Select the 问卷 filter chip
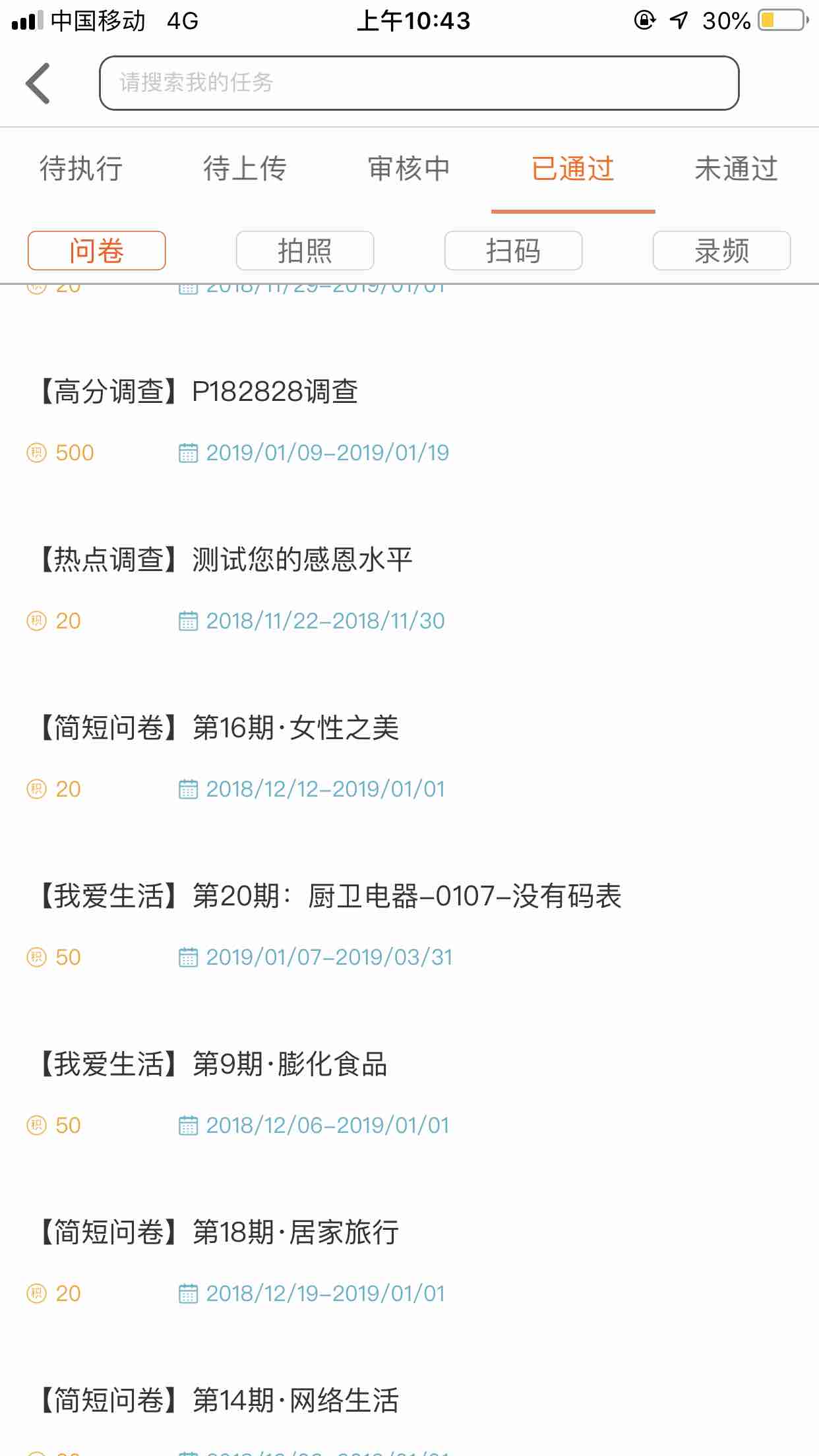The width and height of the screenshot is (819, 1456). coord(97,251)
